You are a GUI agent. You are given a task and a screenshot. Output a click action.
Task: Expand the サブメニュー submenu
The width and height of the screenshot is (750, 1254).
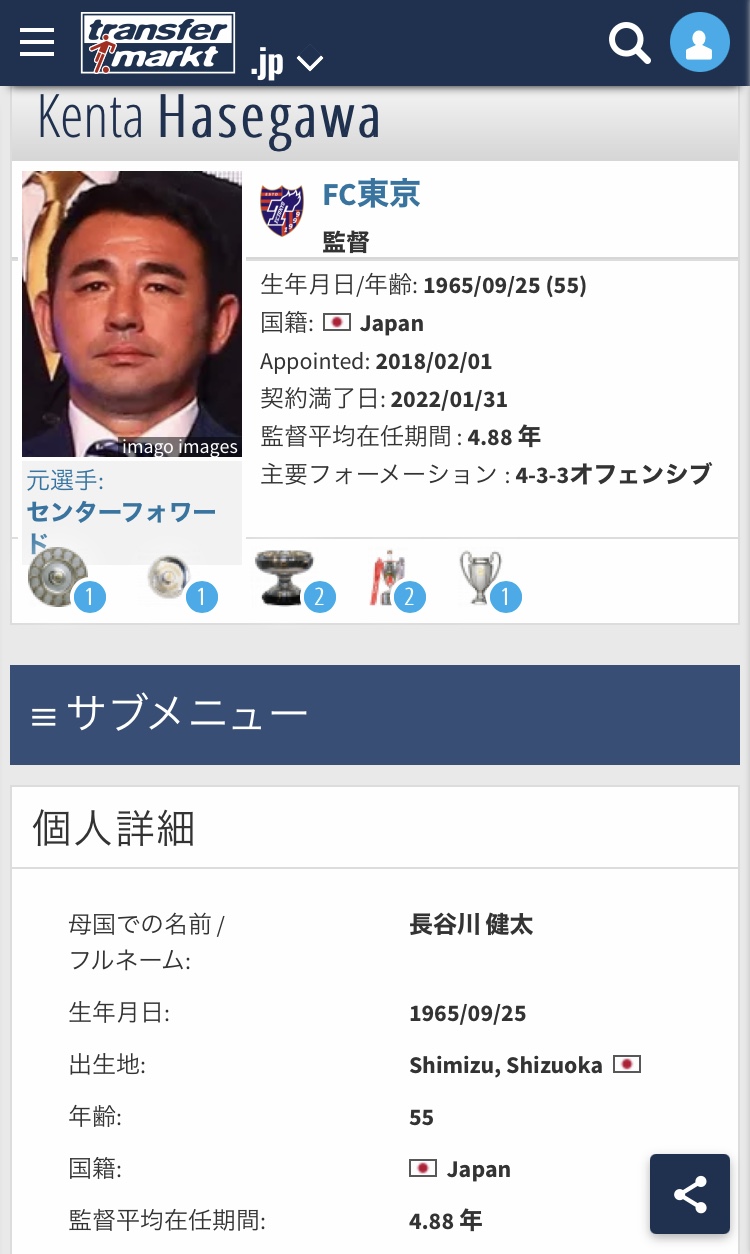point(375,715)
